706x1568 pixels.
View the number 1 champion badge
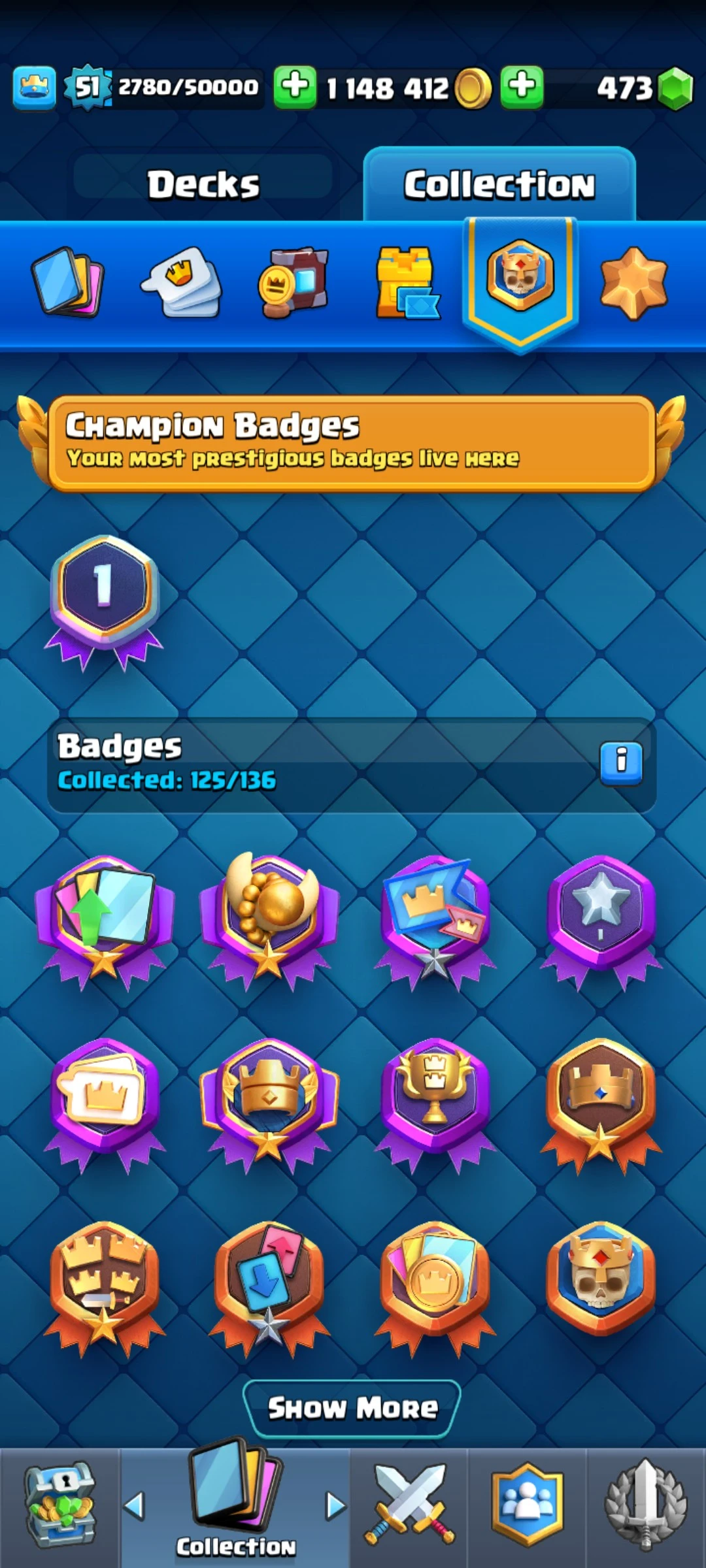pyautogui.click(x=104, y=598)
